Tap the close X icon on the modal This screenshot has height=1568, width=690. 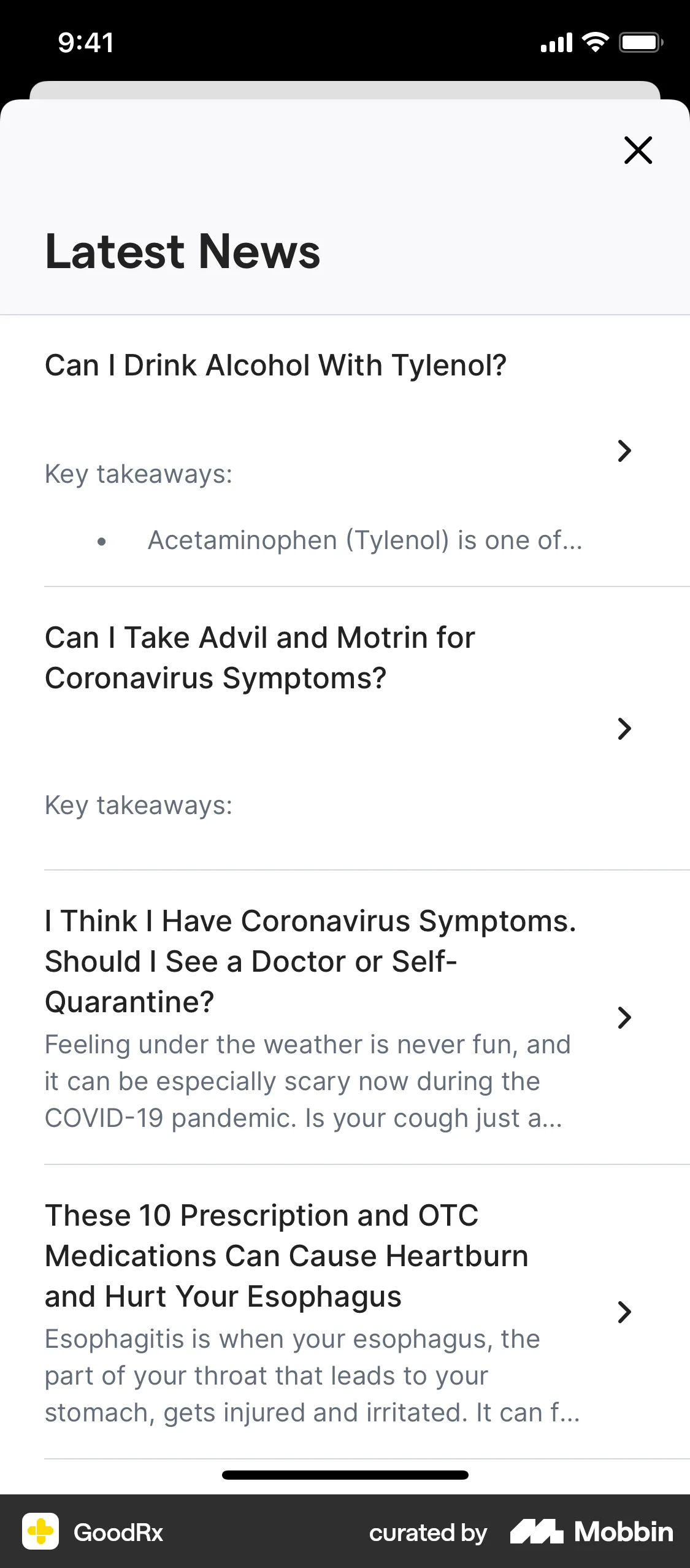638,150
